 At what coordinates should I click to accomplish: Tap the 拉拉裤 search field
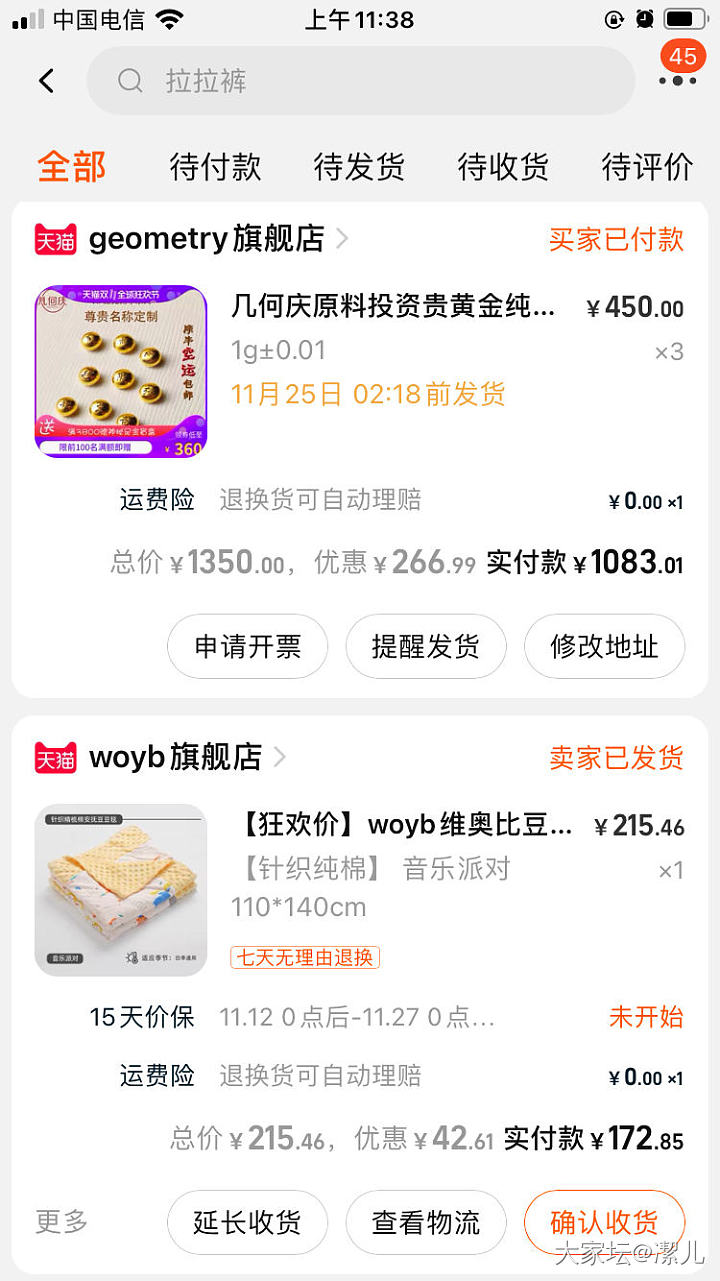pos(360,81)
